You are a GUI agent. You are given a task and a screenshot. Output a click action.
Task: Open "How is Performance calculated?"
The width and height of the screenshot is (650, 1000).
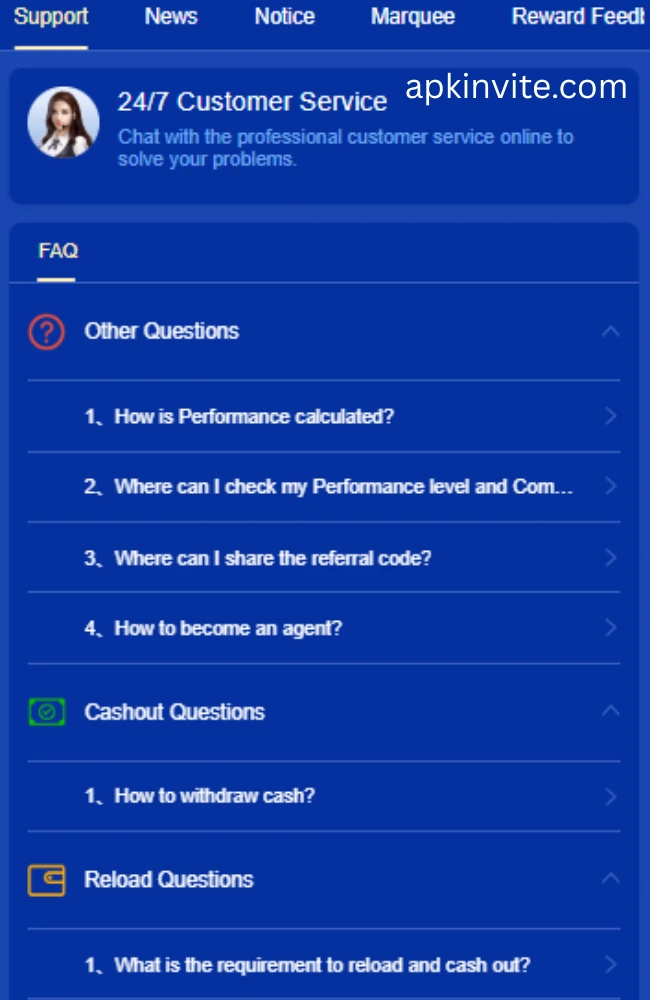[323, 417]
